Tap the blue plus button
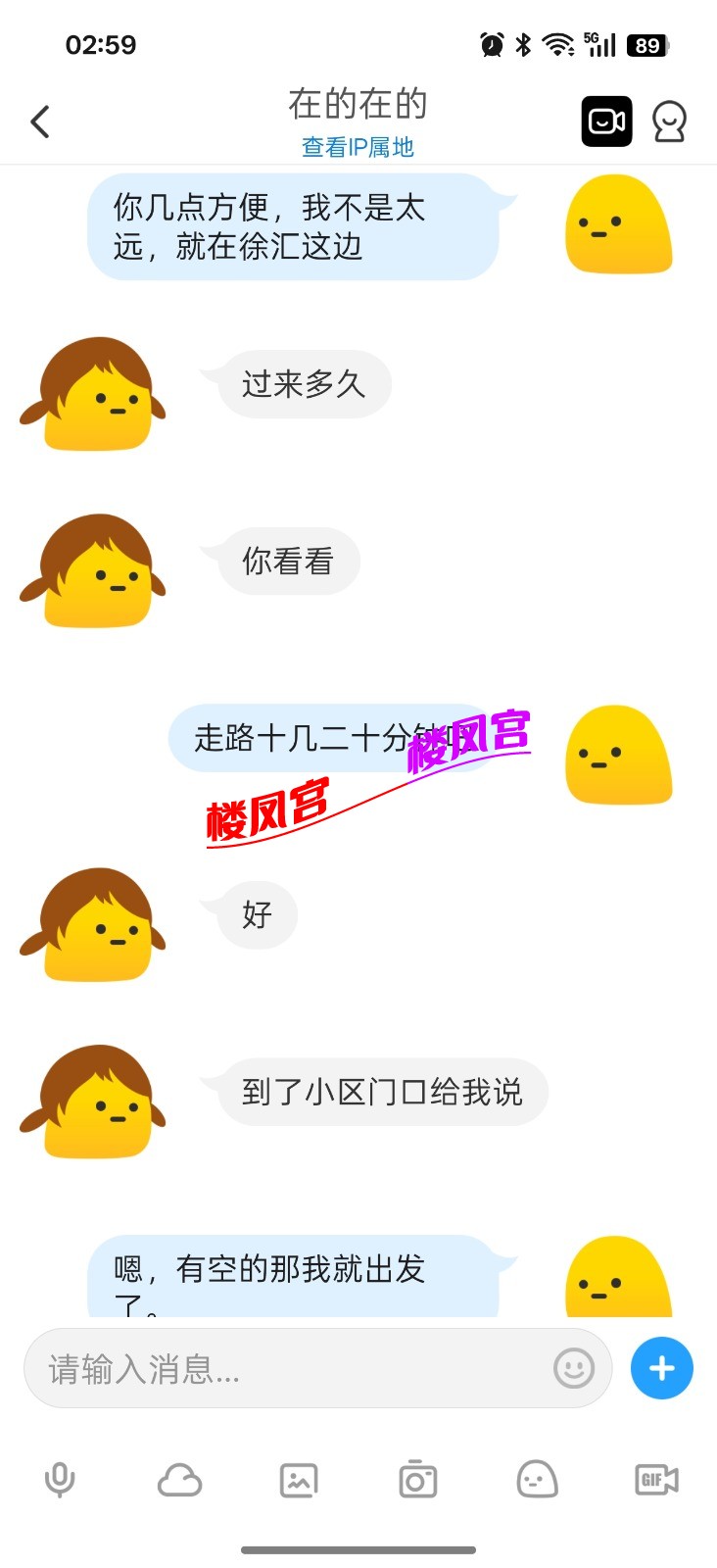 pyautogui.click(x=661, y=1368)
